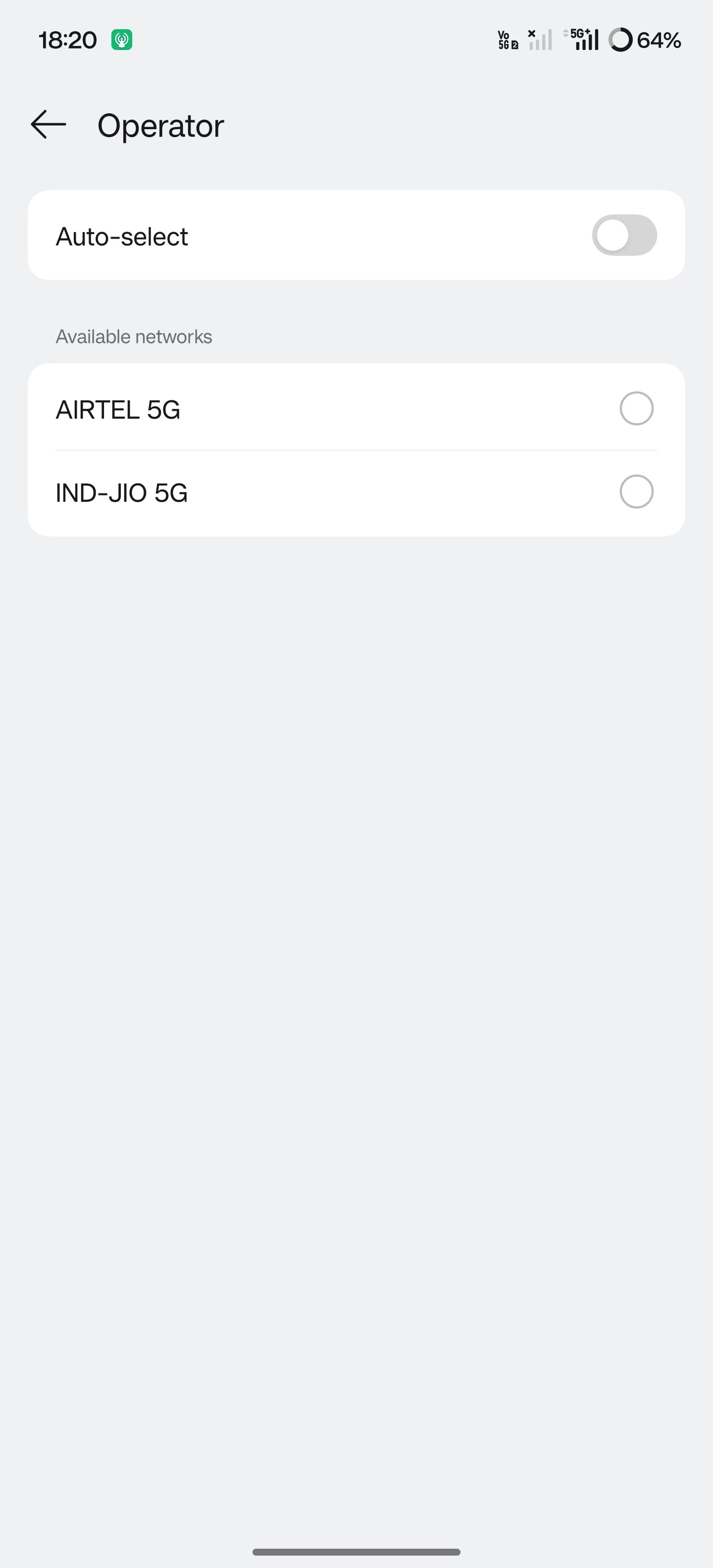Tap the AIRTEL 5G network entry
Screen dimensions: 713x1568
244,409
